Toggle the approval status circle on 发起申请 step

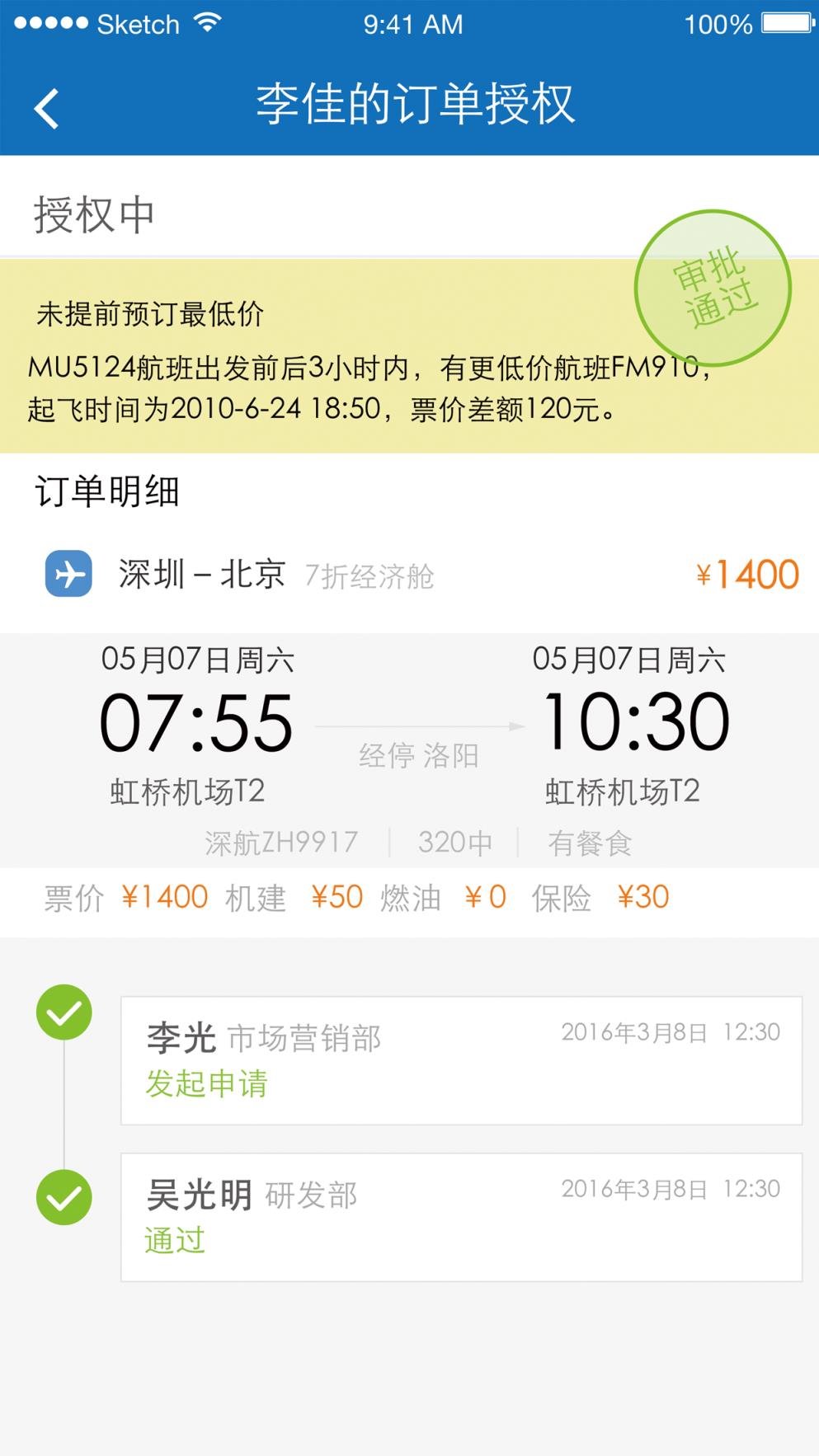(64, 1013)
